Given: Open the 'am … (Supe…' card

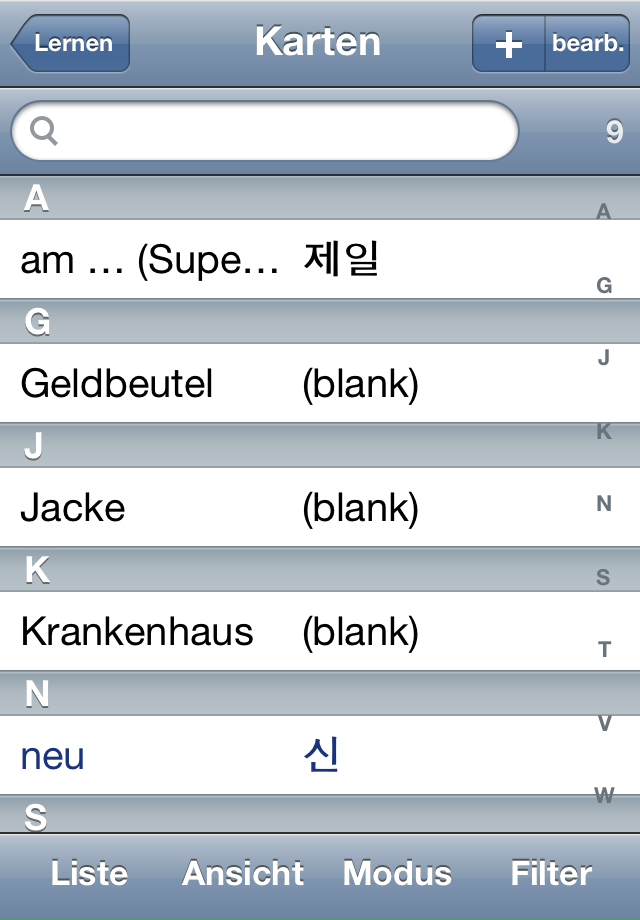Looking at the screenshot, I should pyautogui.click(x=290, y=261).
